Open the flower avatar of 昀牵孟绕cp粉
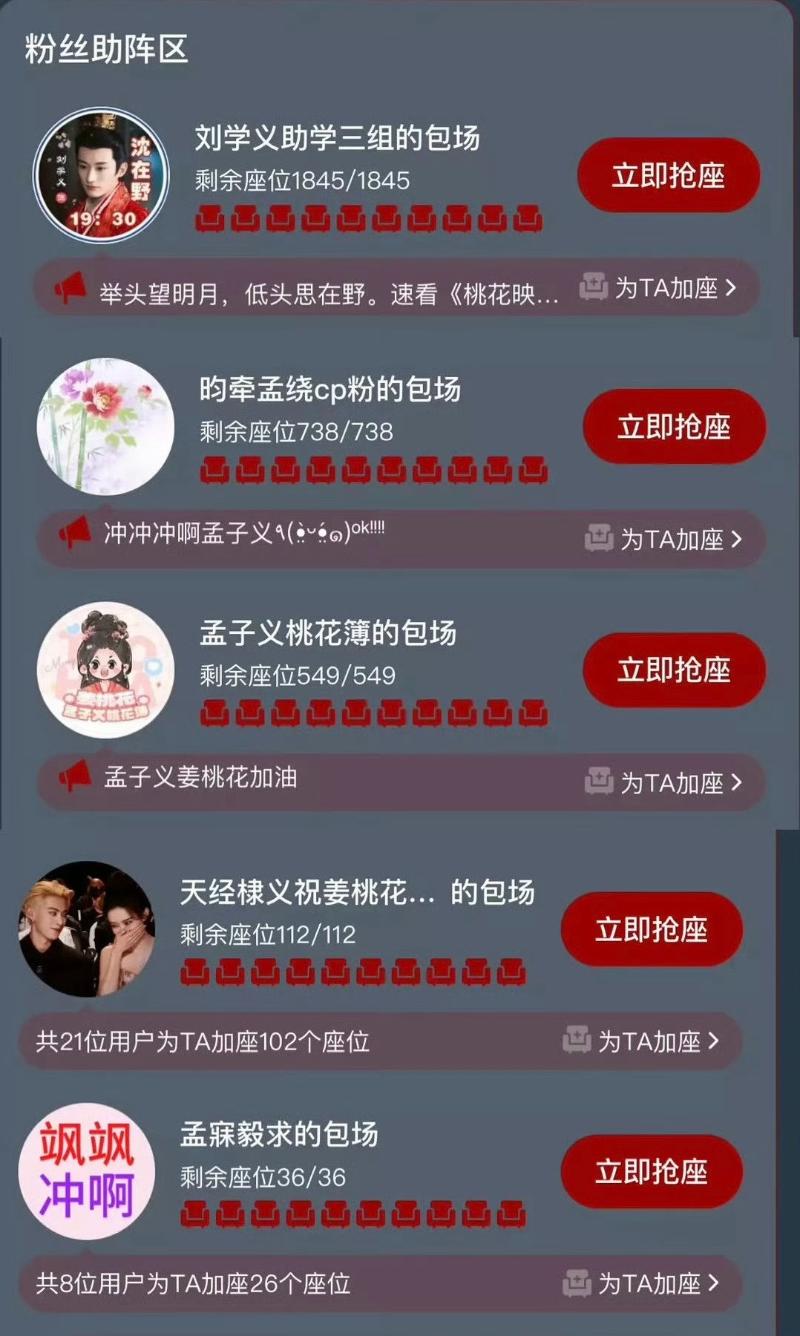Viewport: 800px width, 1336px height. (105, 427)
